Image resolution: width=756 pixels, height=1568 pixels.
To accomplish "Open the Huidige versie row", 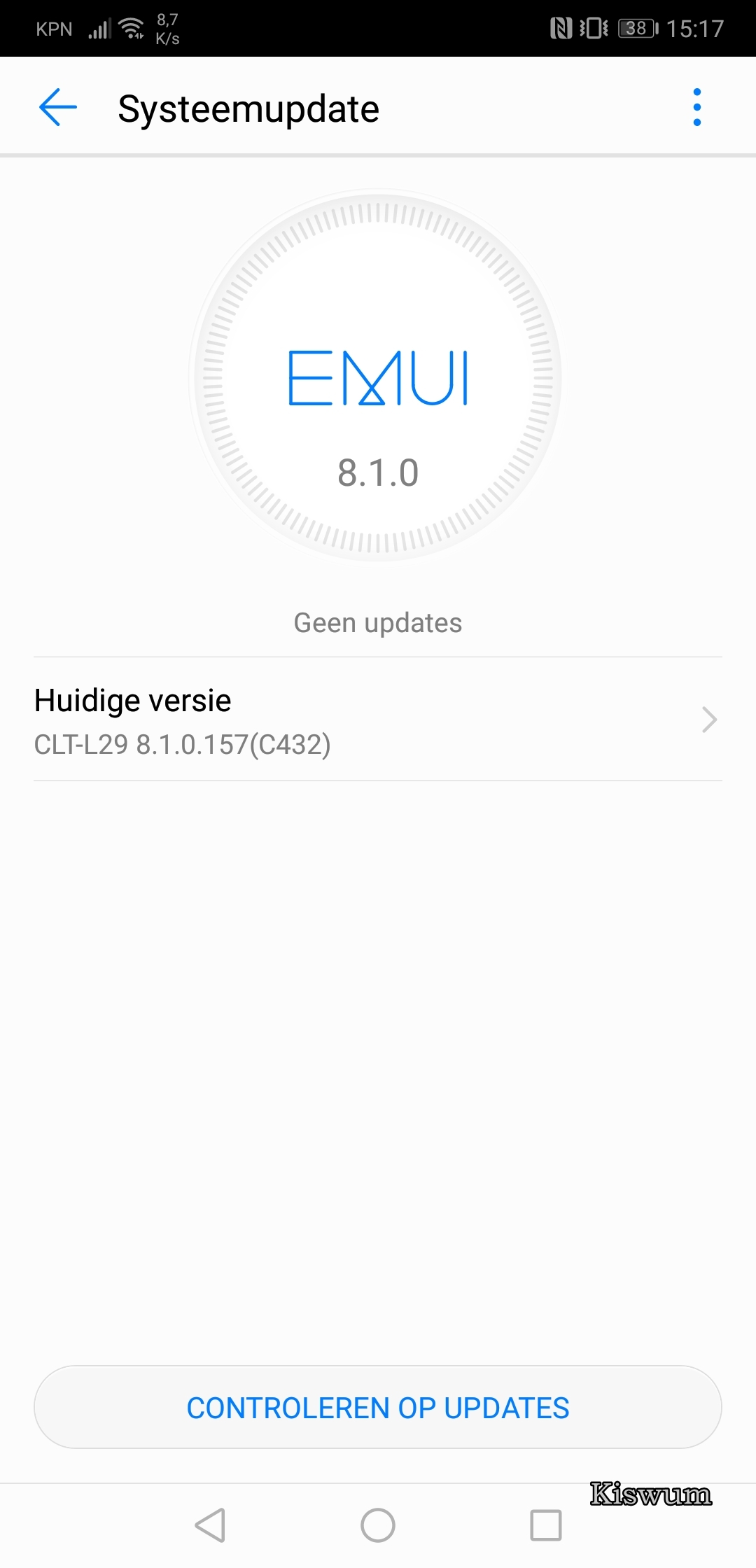I will tap(378, 720).
